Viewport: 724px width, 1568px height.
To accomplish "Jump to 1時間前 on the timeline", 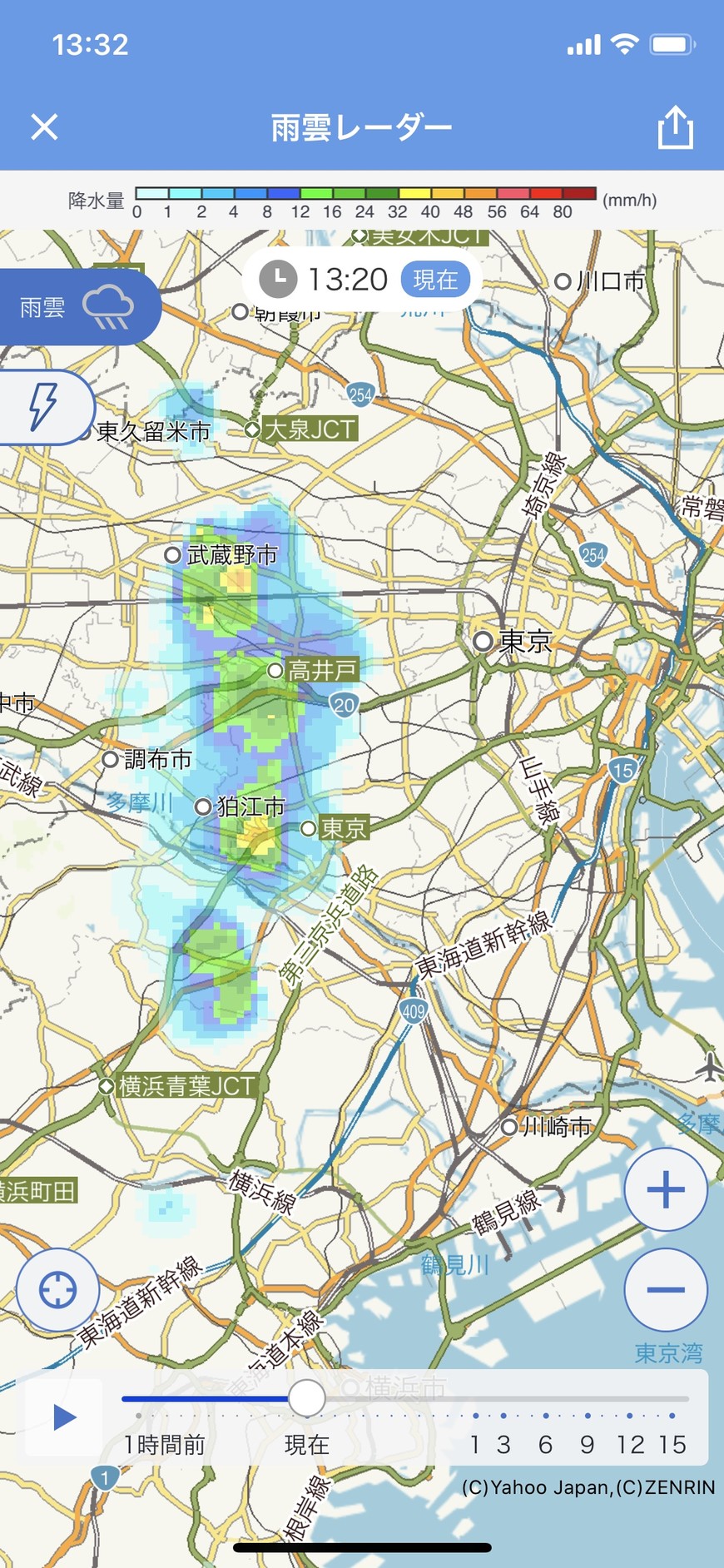I will 164,1444.
